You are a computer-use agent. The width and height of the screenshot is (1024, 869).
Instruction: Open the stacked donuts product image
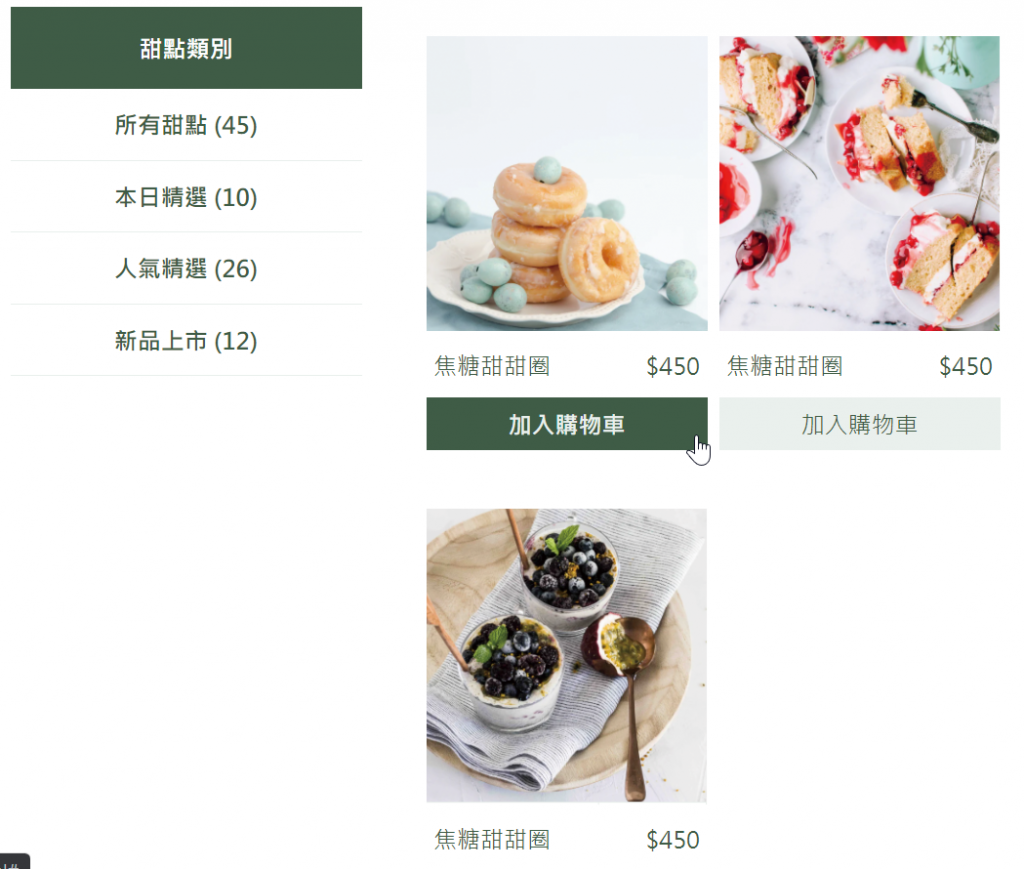click(566, 184)
